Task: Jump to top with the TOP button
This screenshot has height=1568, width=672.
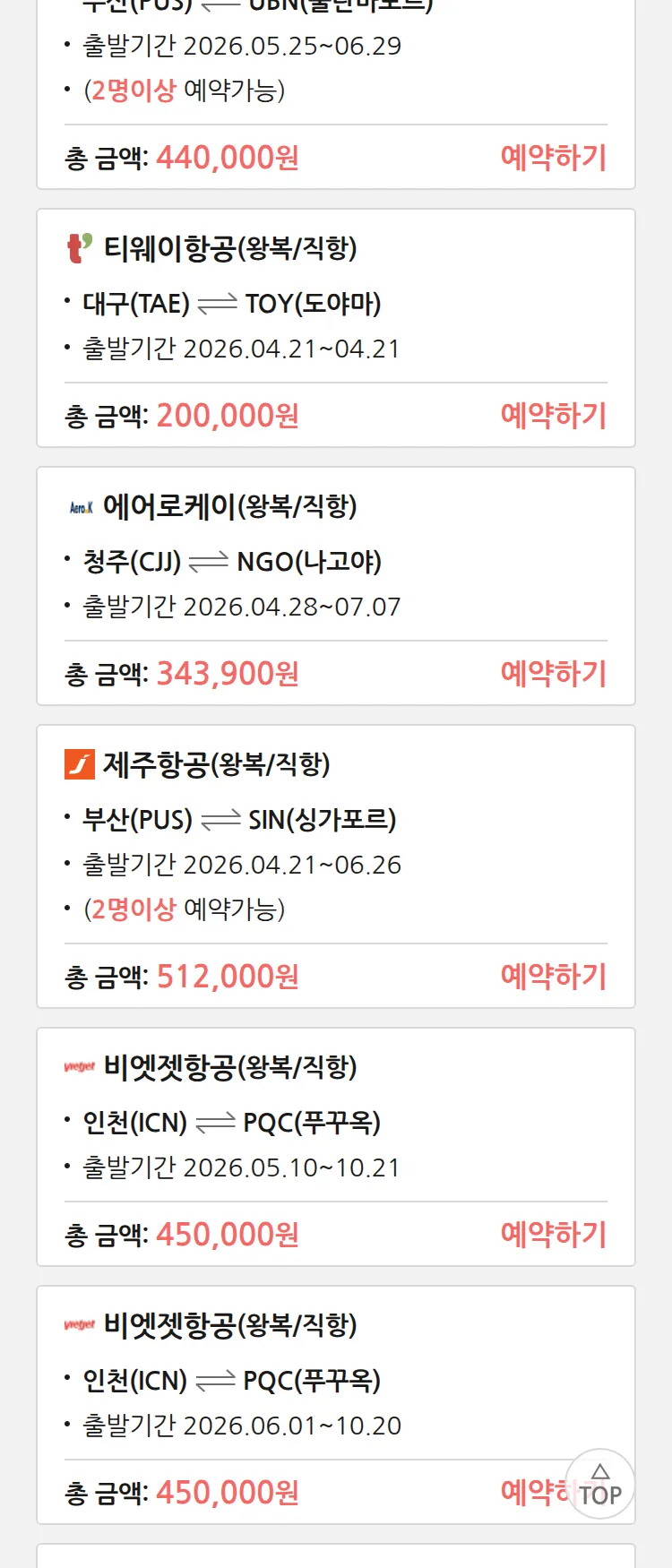Action: 600,1484
